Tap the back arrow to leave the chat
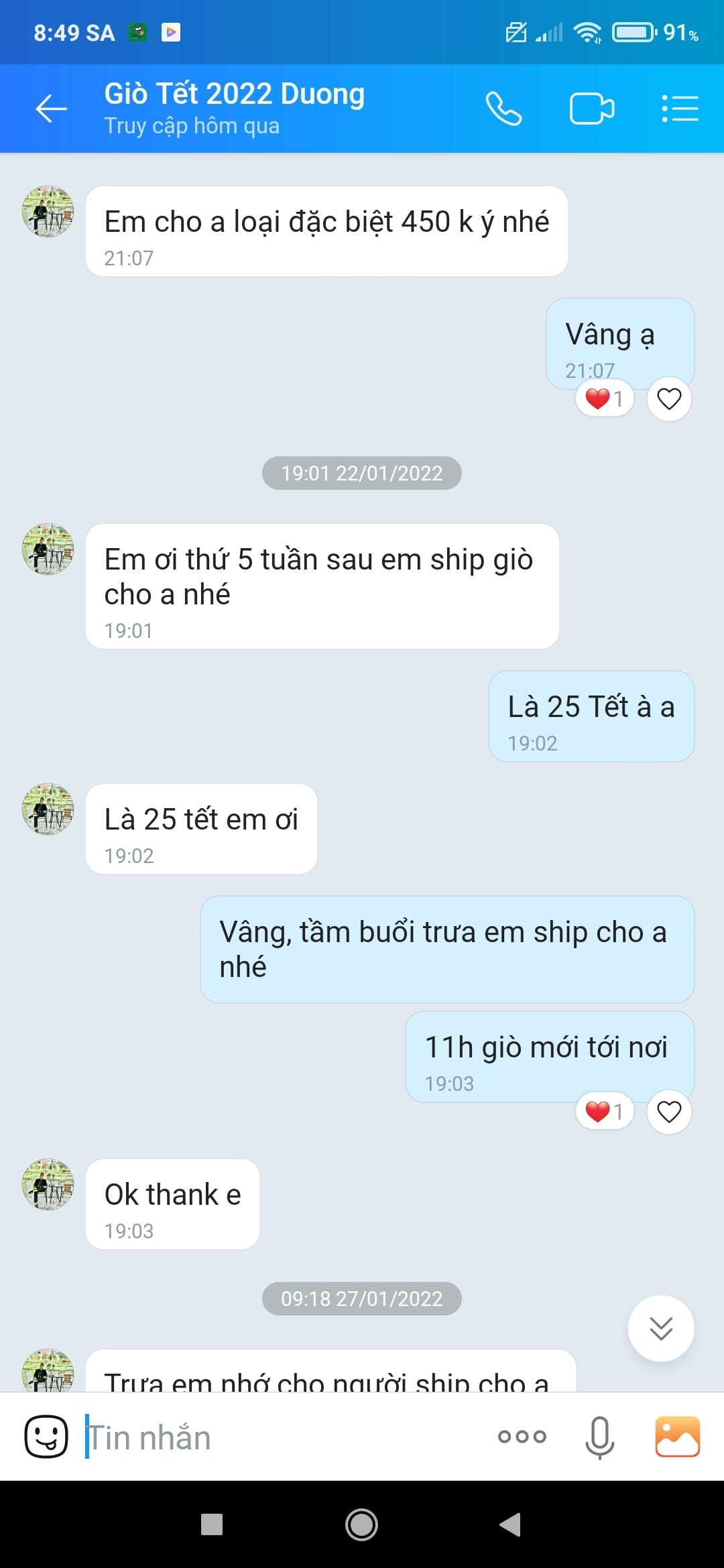The image size is (724, 1568). point(50,107)
